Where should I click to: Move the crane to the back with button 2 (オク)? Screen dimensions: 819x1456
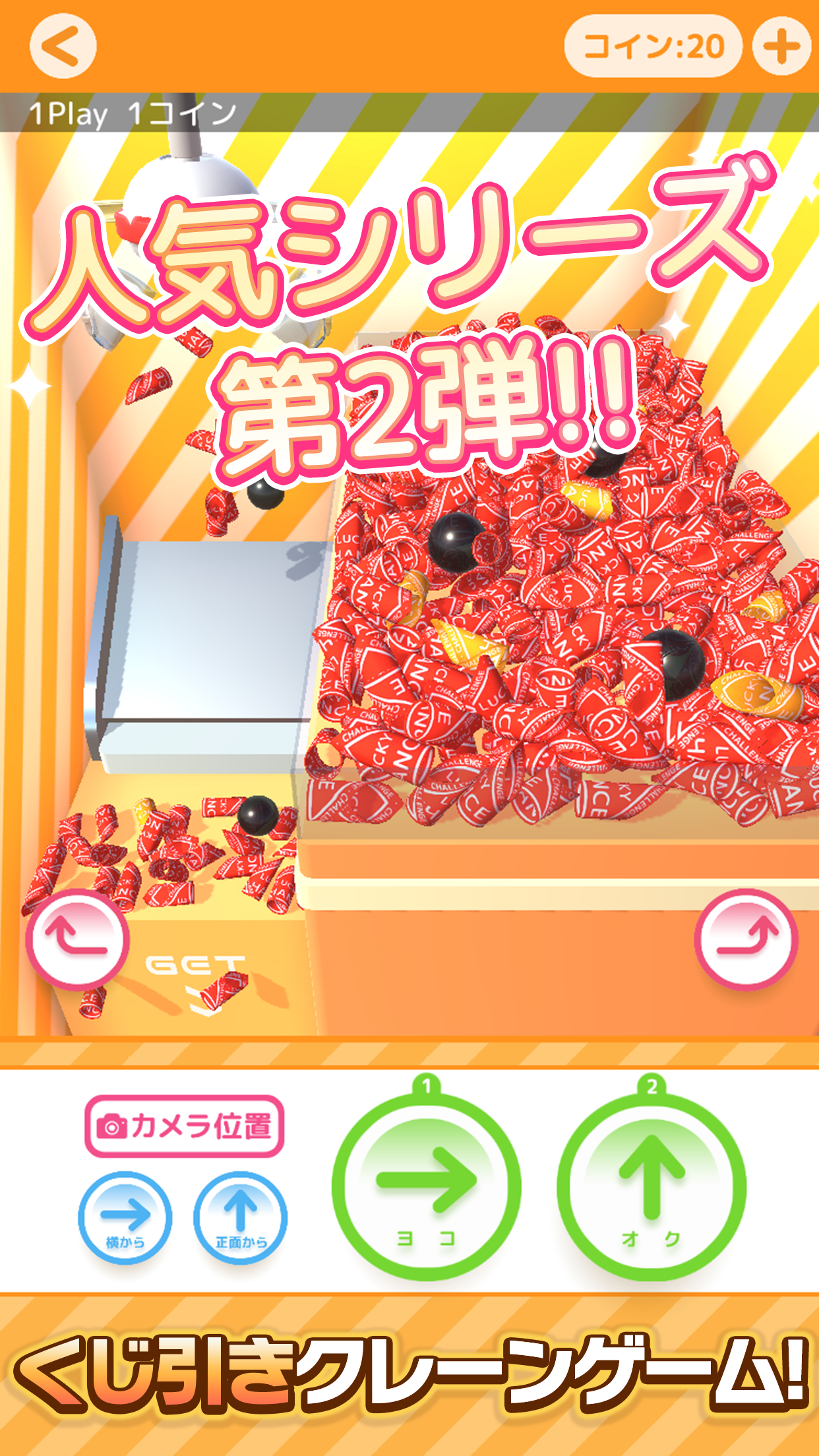652,1184
